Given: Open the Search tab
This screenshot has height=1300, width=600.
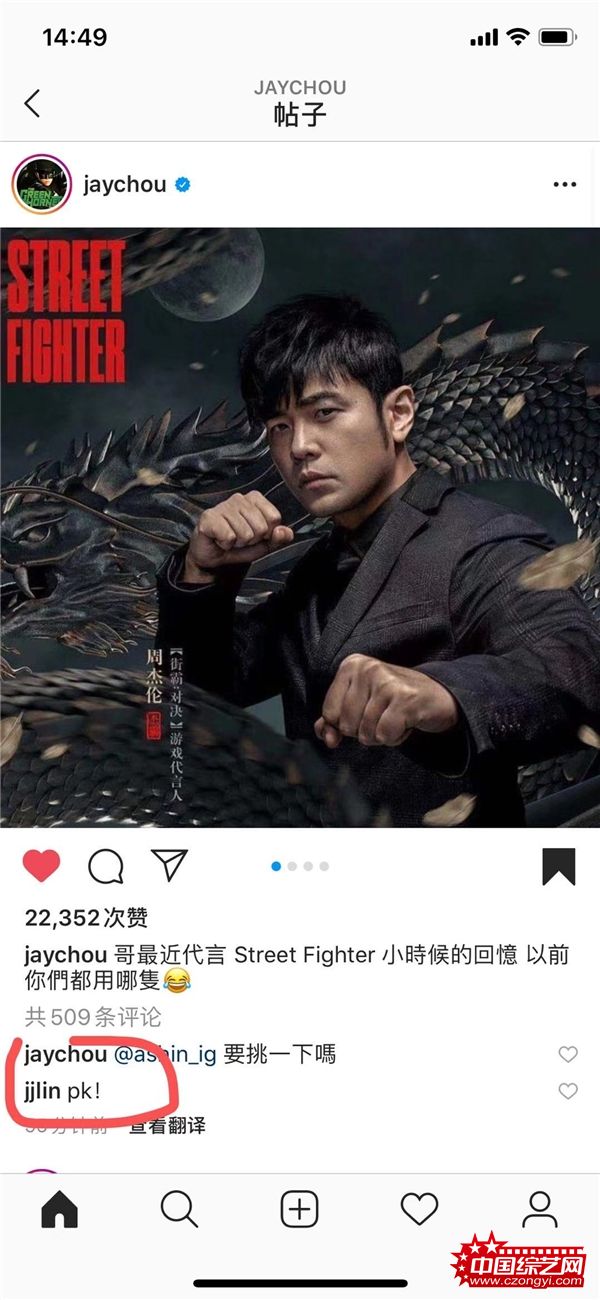Looking at the screenshot, I should click(x=179, y=1209).
